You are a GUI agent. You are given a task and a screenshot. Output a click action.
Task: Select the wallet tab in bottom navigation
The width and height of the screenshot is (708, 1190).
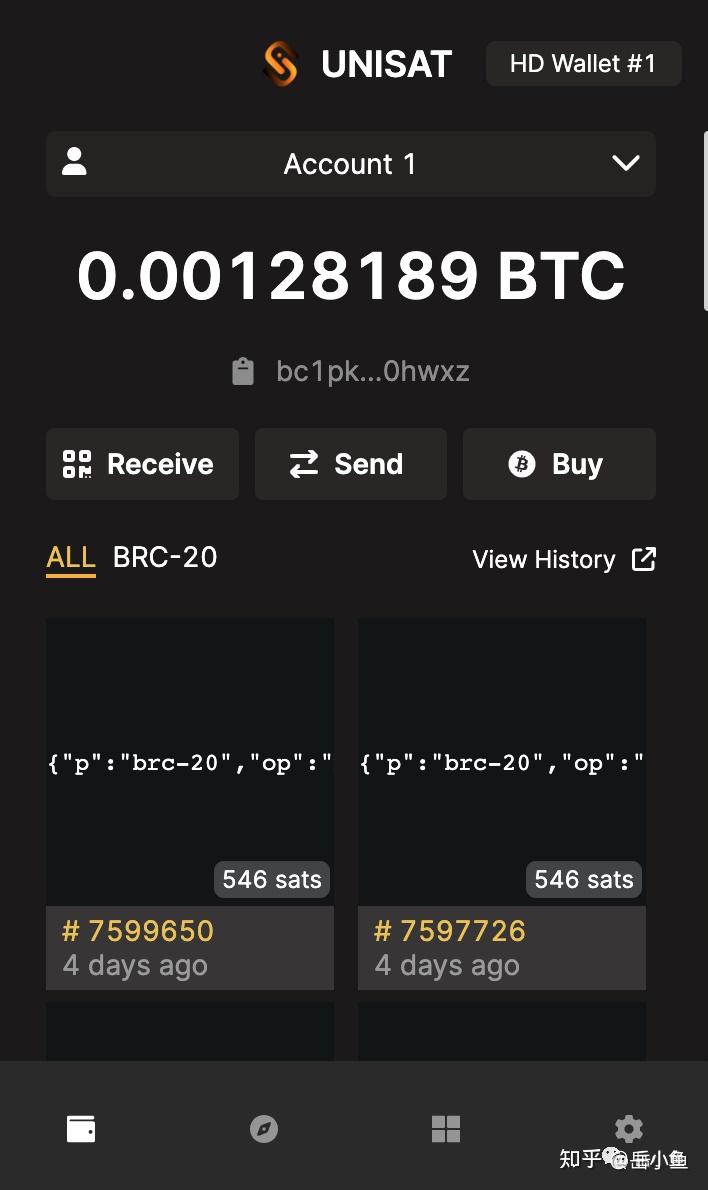(81, 1129)
